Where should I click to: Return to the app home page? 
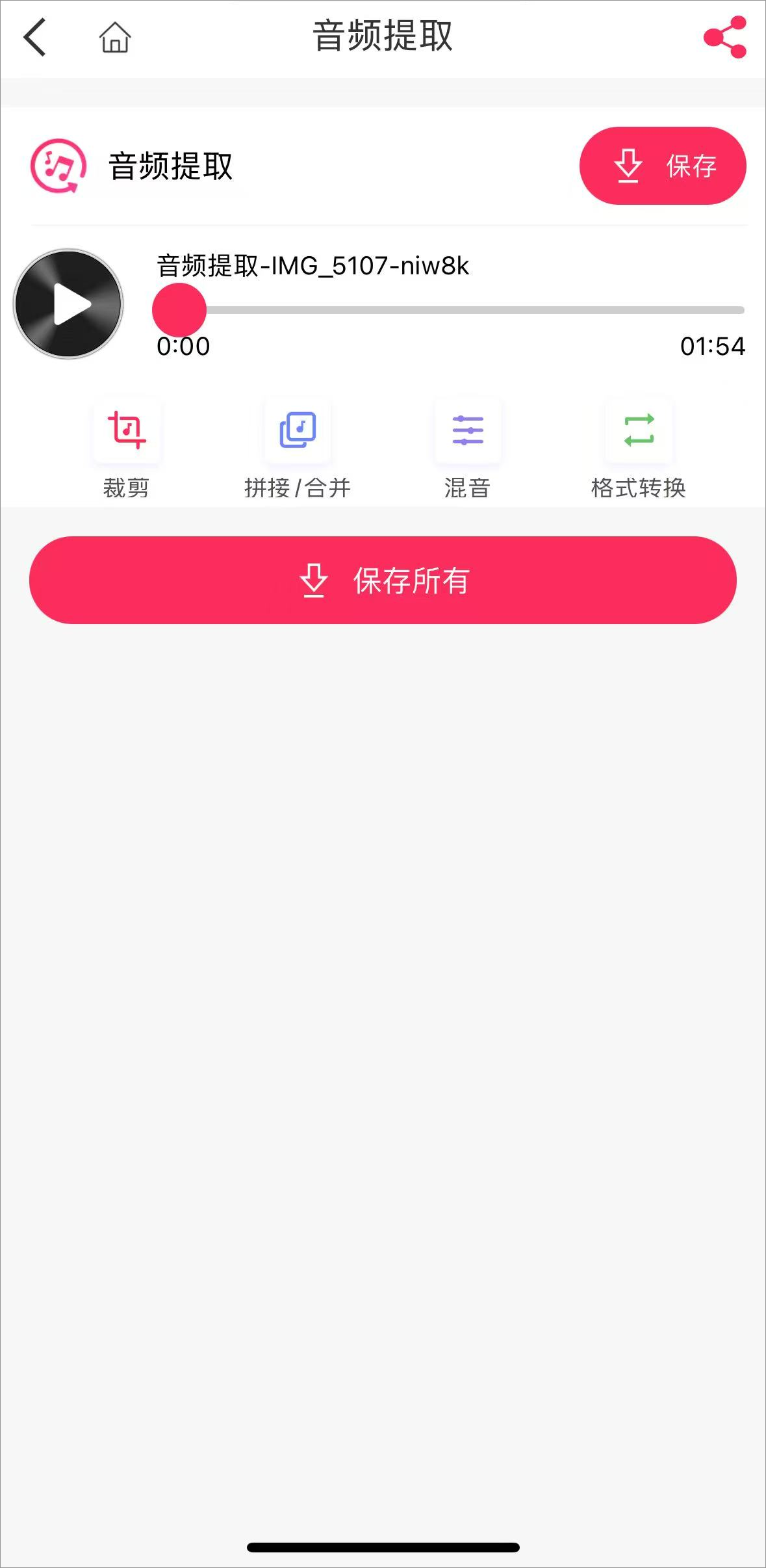click(115, 37)
